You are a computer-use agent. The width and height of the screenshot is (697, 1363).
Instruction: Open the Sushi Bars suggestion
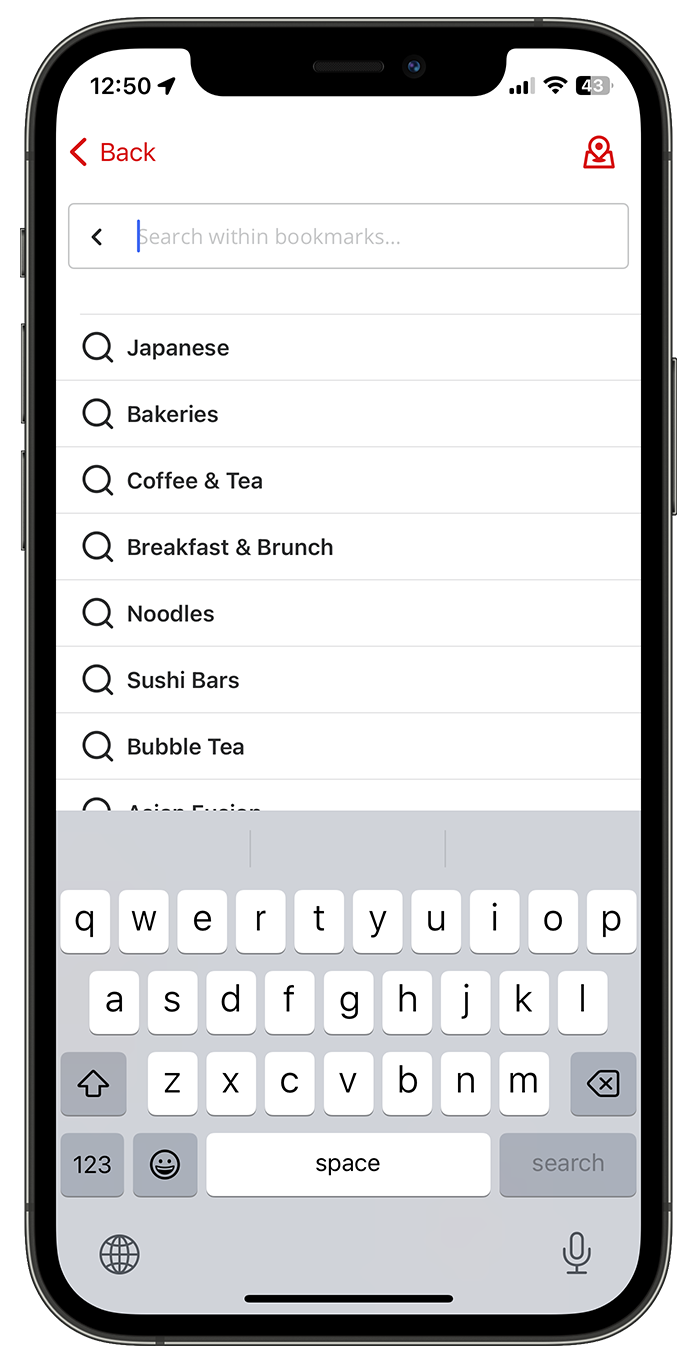pyautogui.click(x=183, y=680)
